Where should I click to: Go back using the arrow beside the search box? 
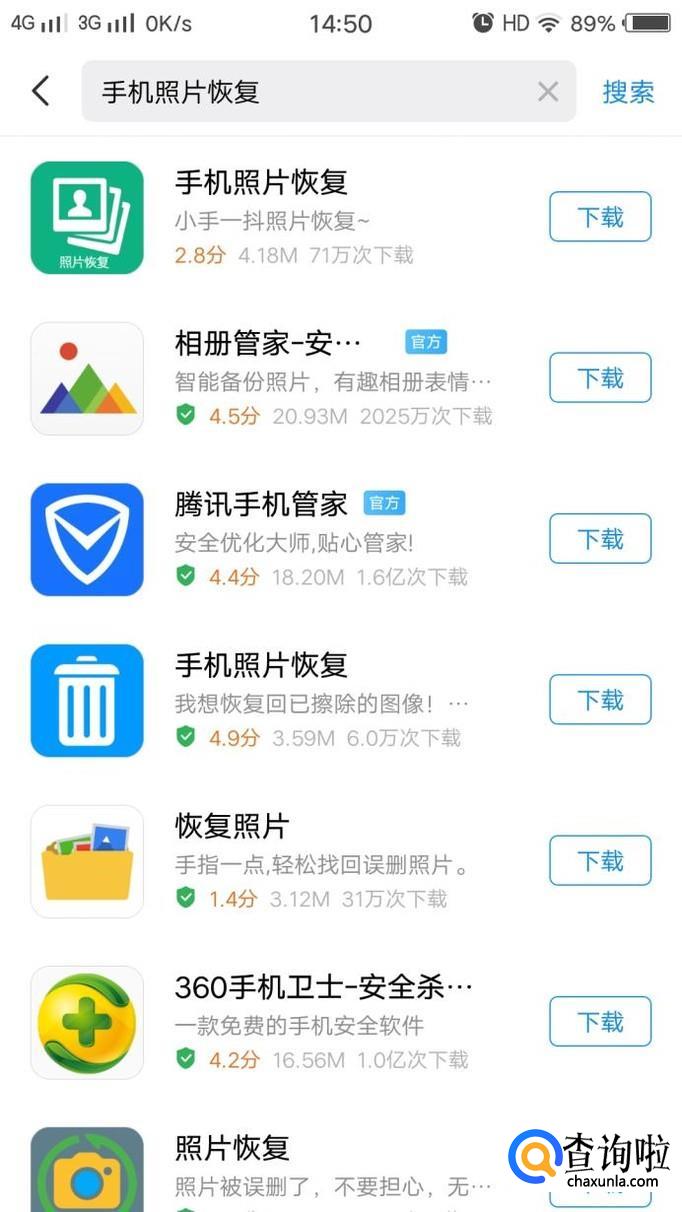pyautogui.click(x=40, y=91)
